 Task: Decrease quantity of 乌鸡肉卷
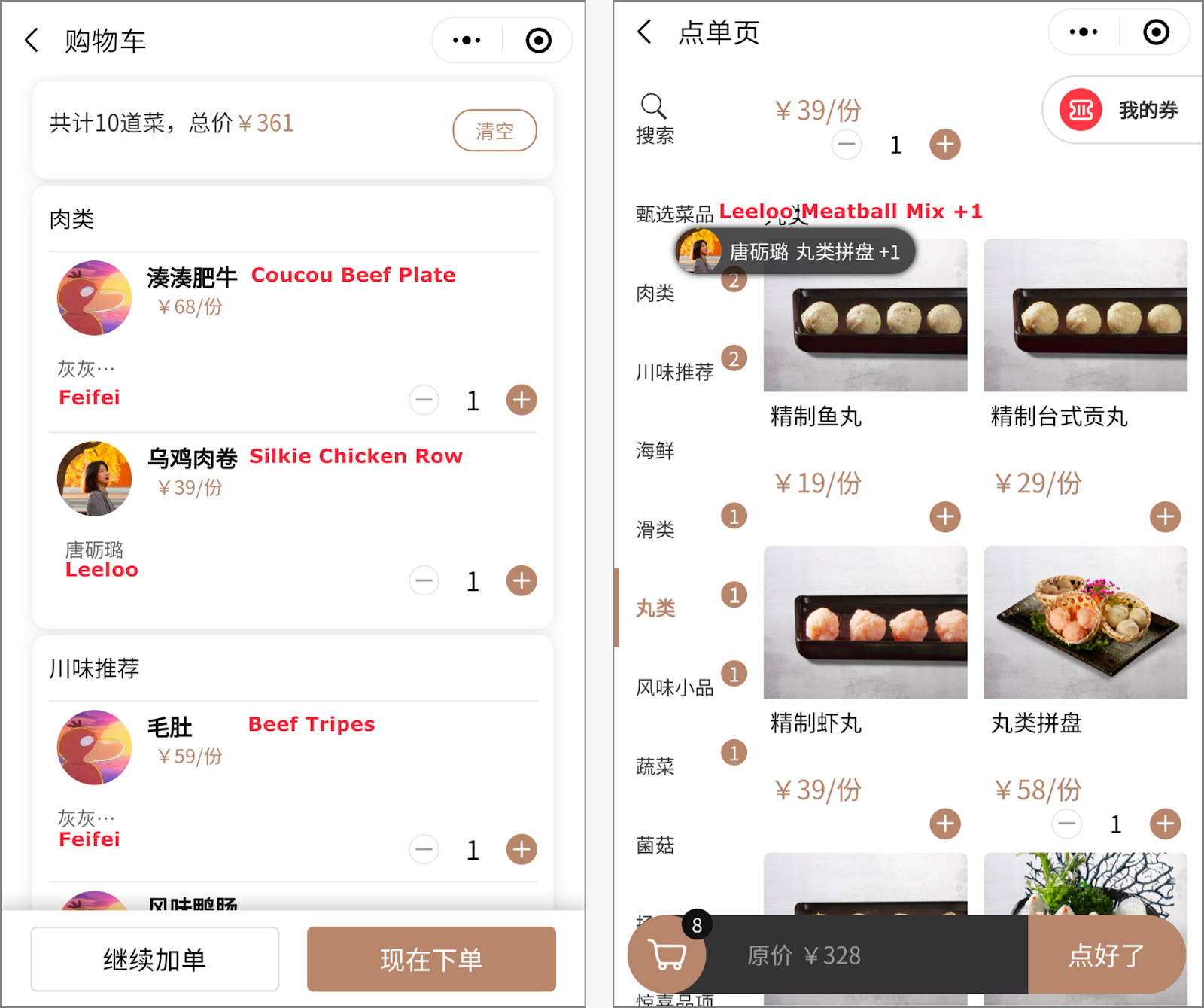click(424, 580)
